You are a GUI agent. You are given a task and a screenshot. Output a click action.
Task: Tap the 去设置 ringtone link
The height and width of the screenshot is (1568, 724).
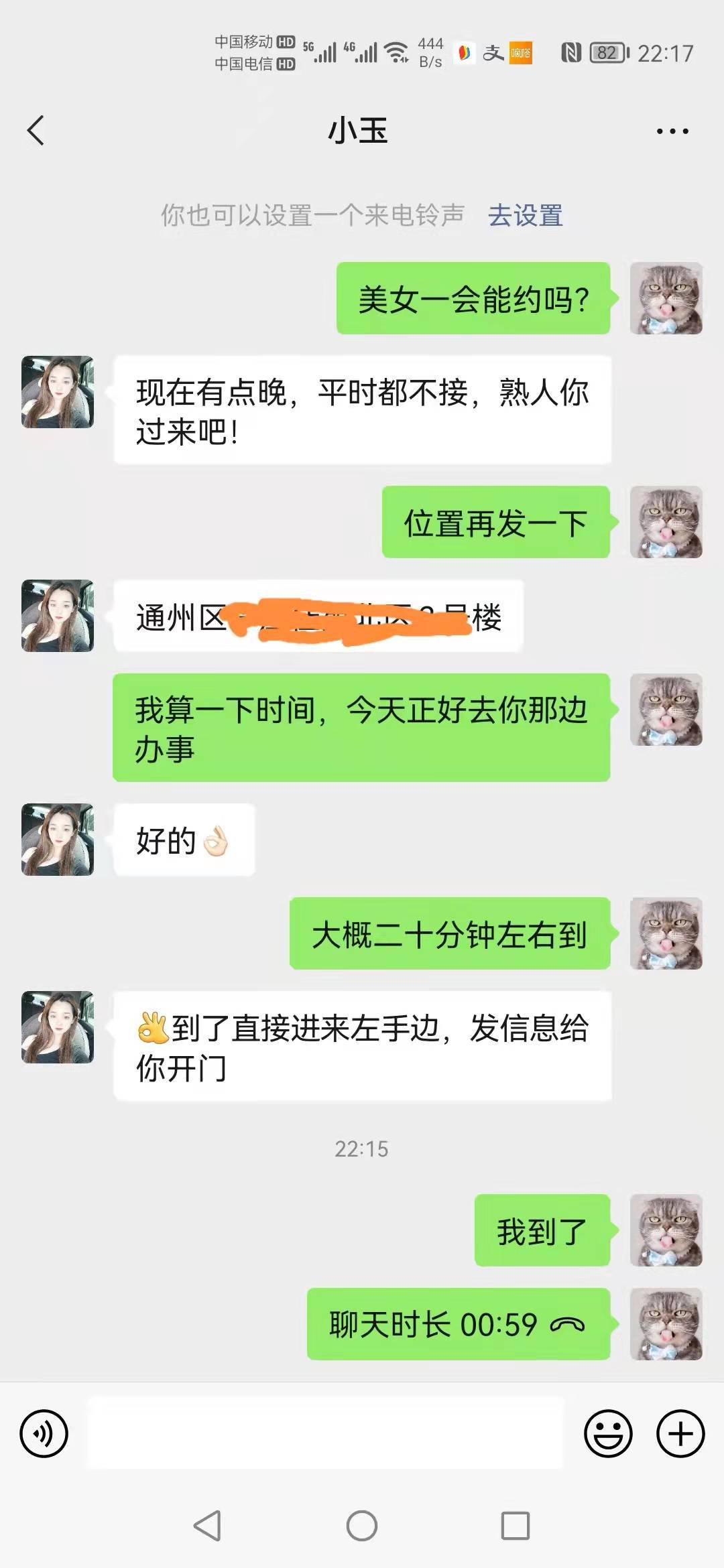(525, 216)
